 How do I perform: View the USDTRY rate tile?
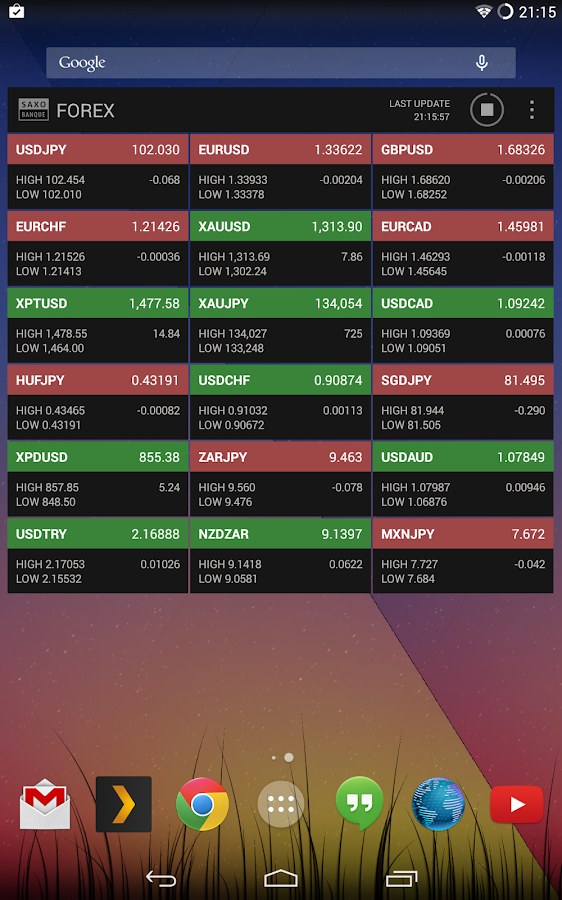pos(98,556)
